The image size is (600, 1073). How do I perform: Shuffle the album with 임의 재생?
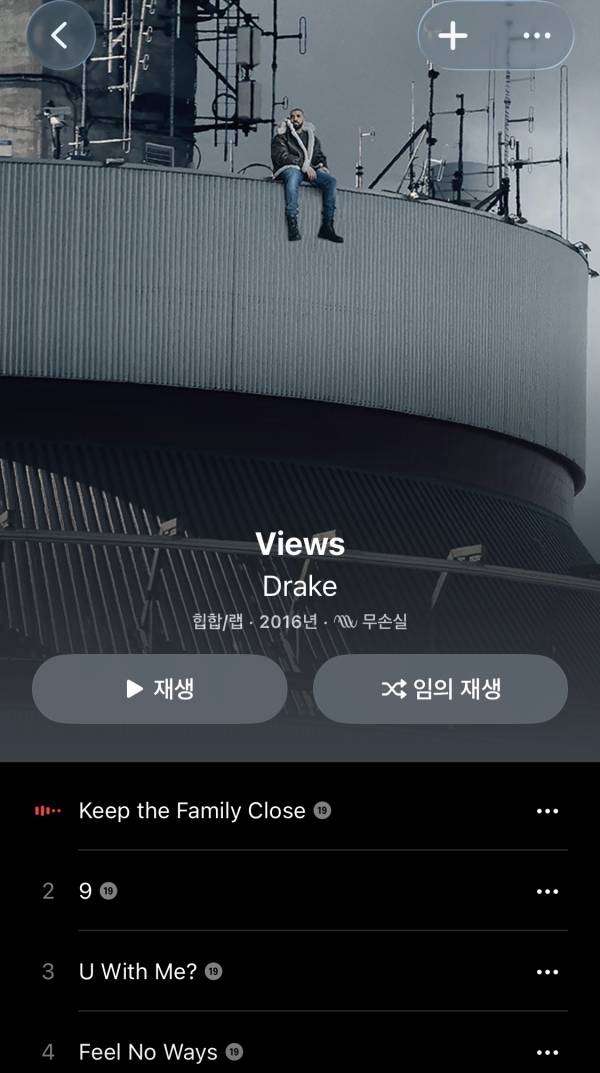pyautogui.click(x=440, y=689)
